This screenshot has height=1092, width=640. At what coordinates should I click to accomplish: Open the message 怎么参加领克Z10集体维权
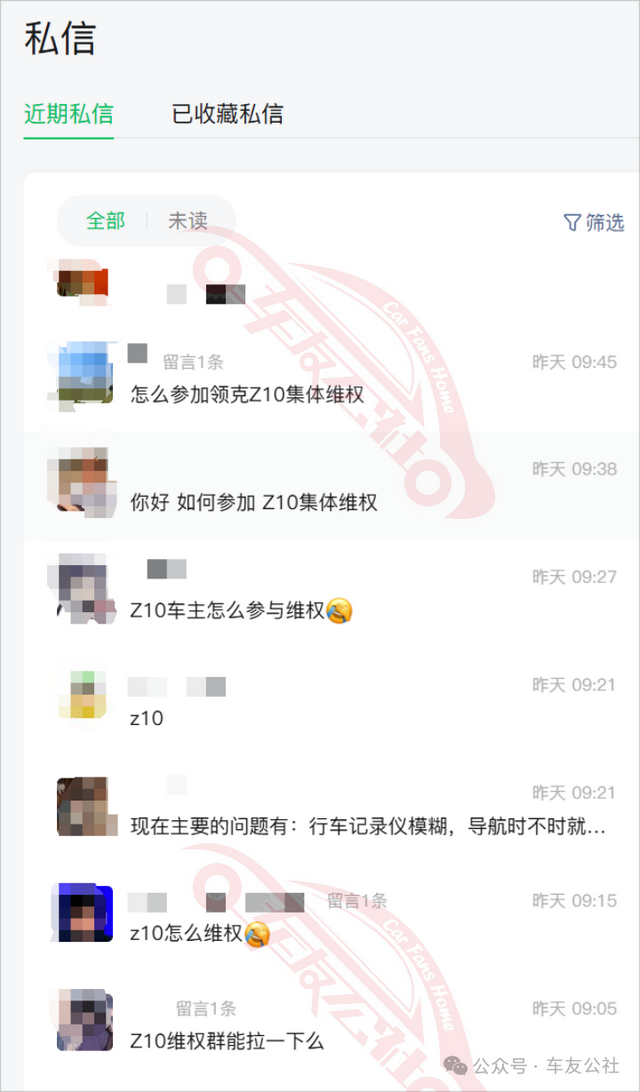pos(247,394)
